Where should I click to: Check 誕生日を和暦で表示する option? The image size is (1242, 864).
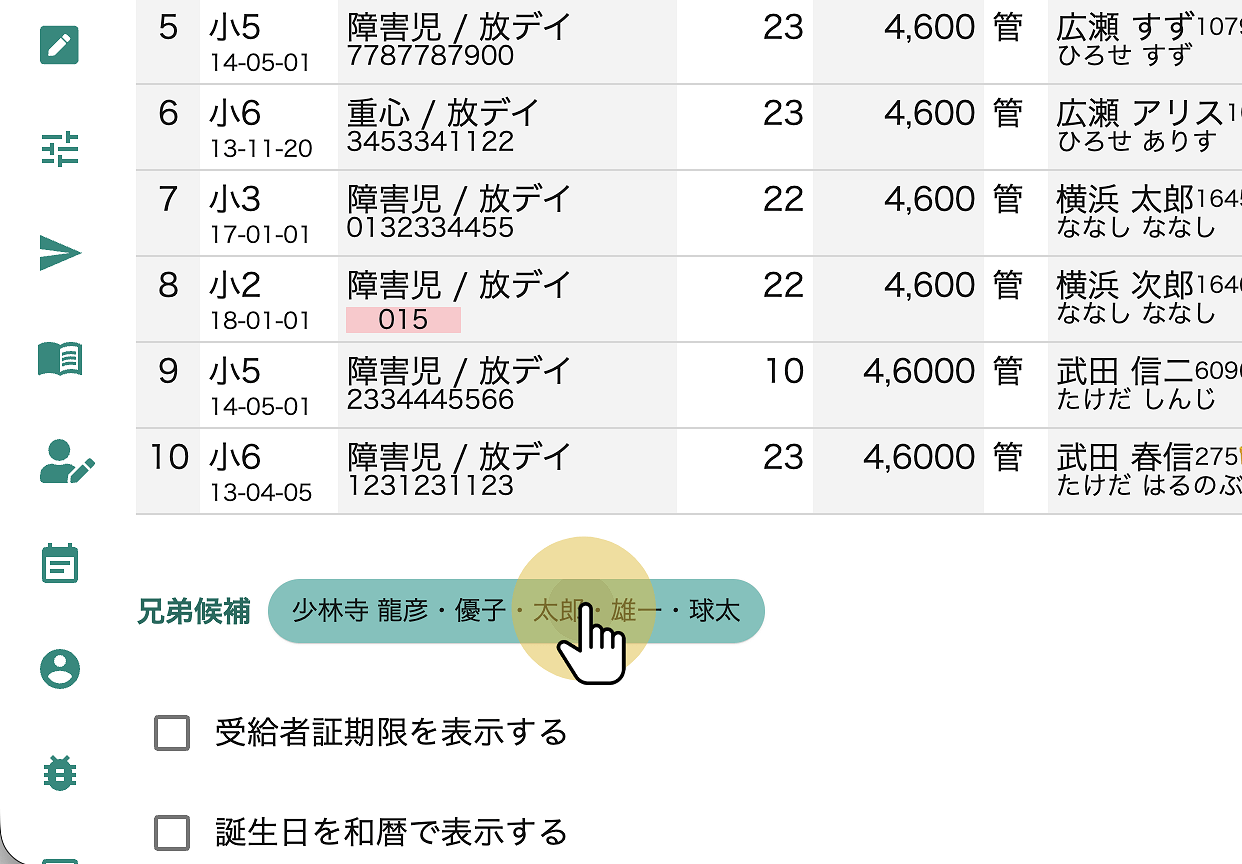click(x=172, y=833)
